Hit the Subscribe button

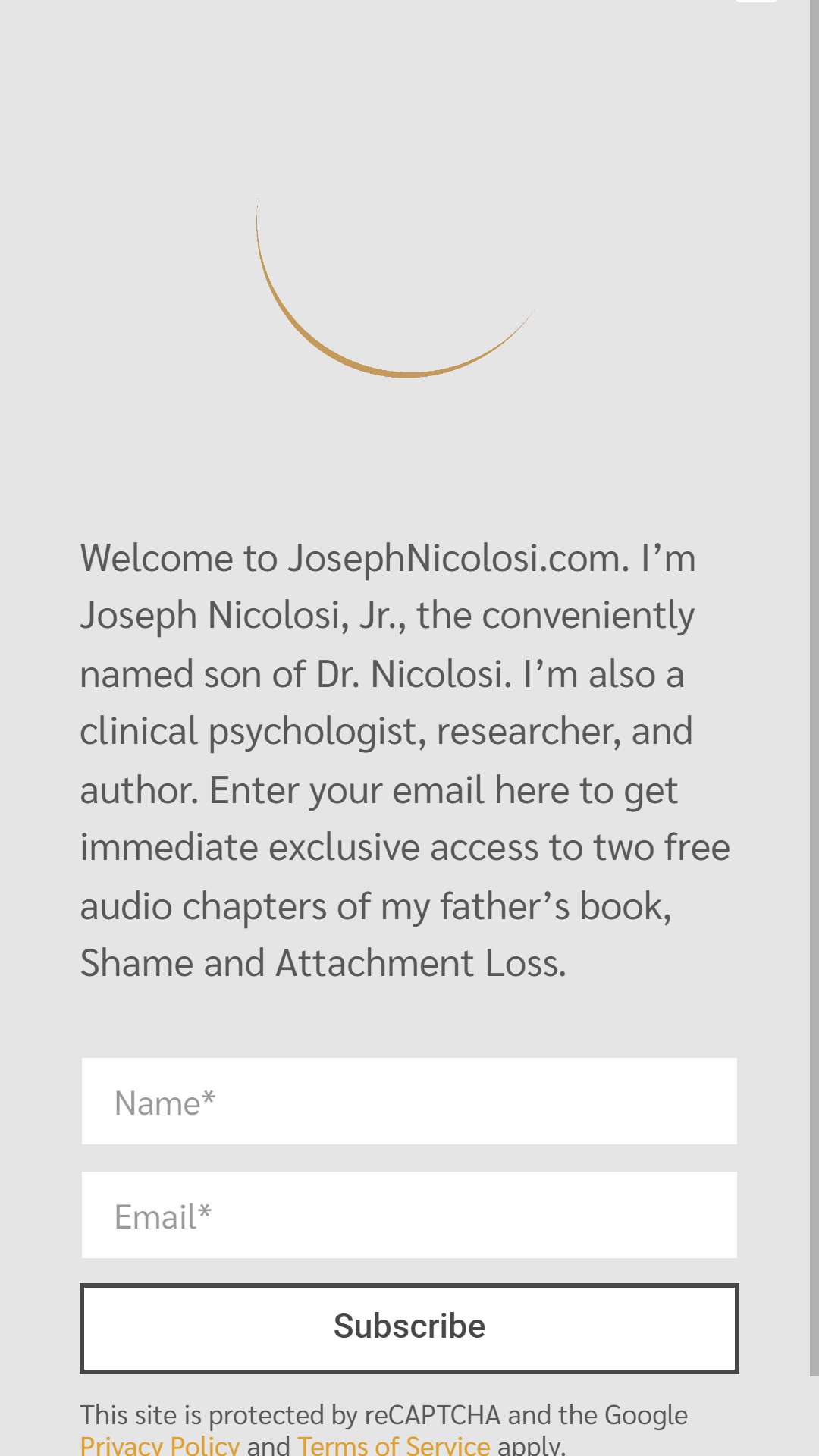pos(409,1328)
